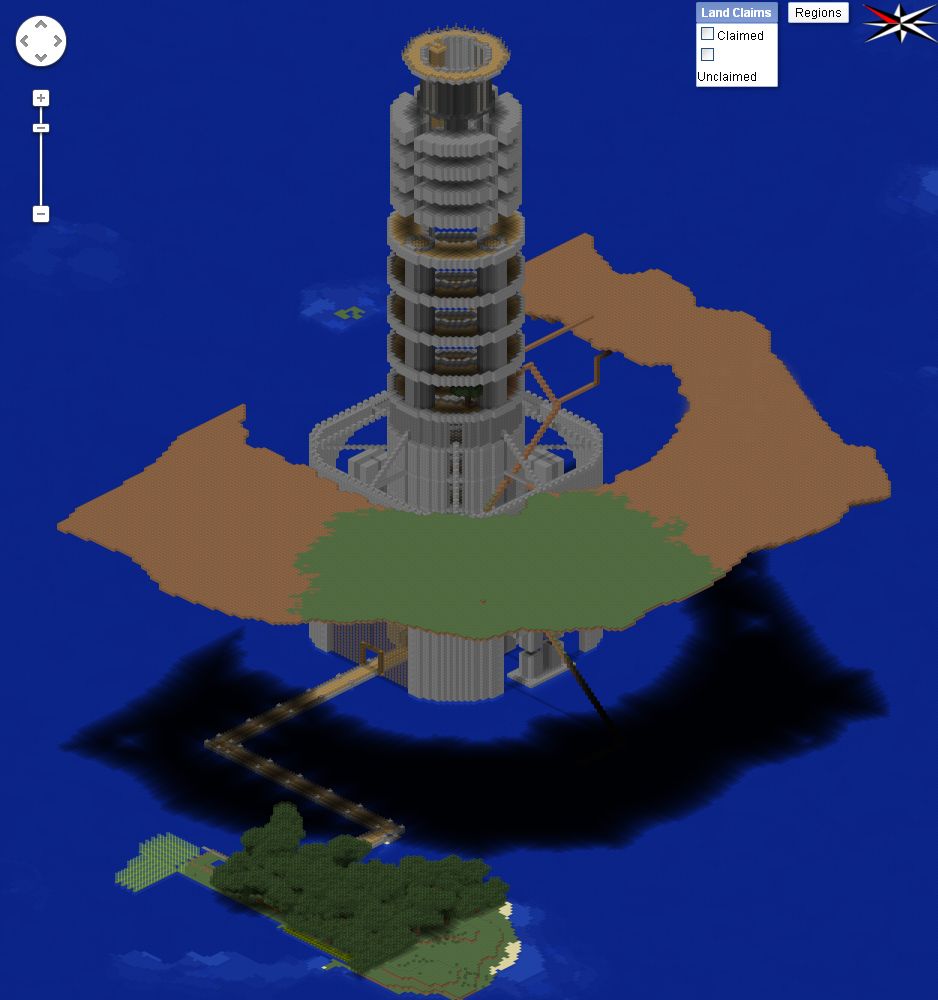Switch to the Regions tab
This screenshot has width=938, height=1000.
(817, 13)
